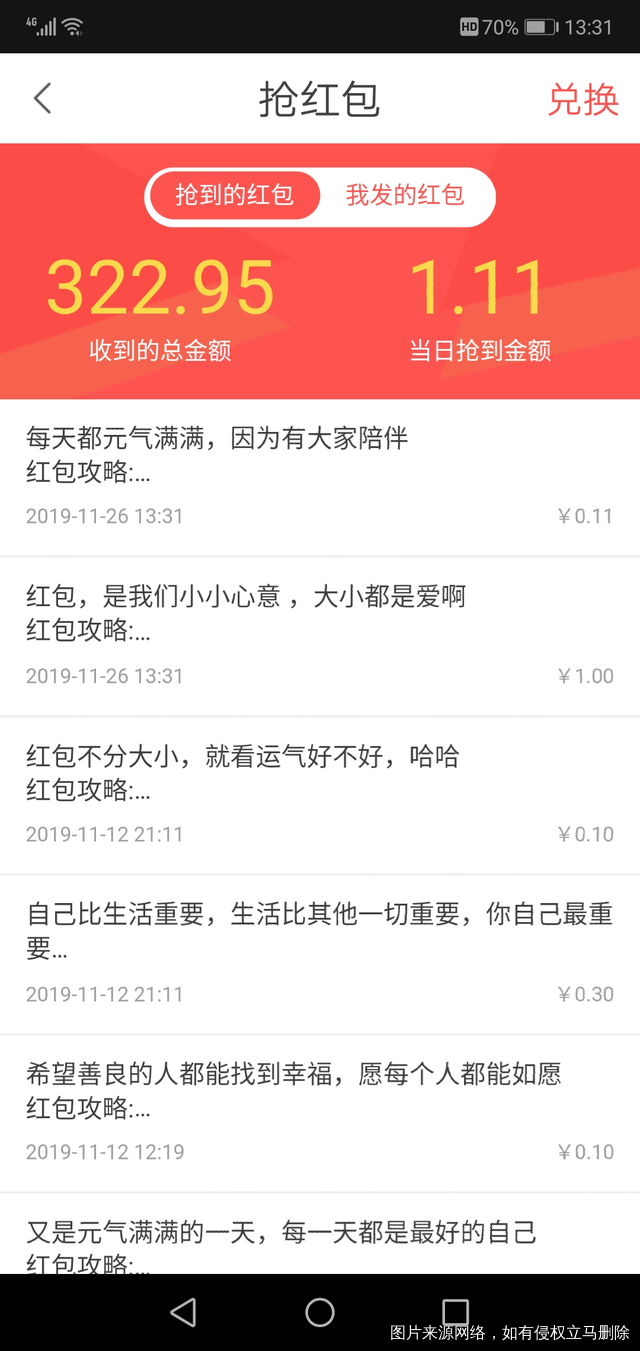Tap the system home button
640x1351 pixels.
pos(320,1312)
